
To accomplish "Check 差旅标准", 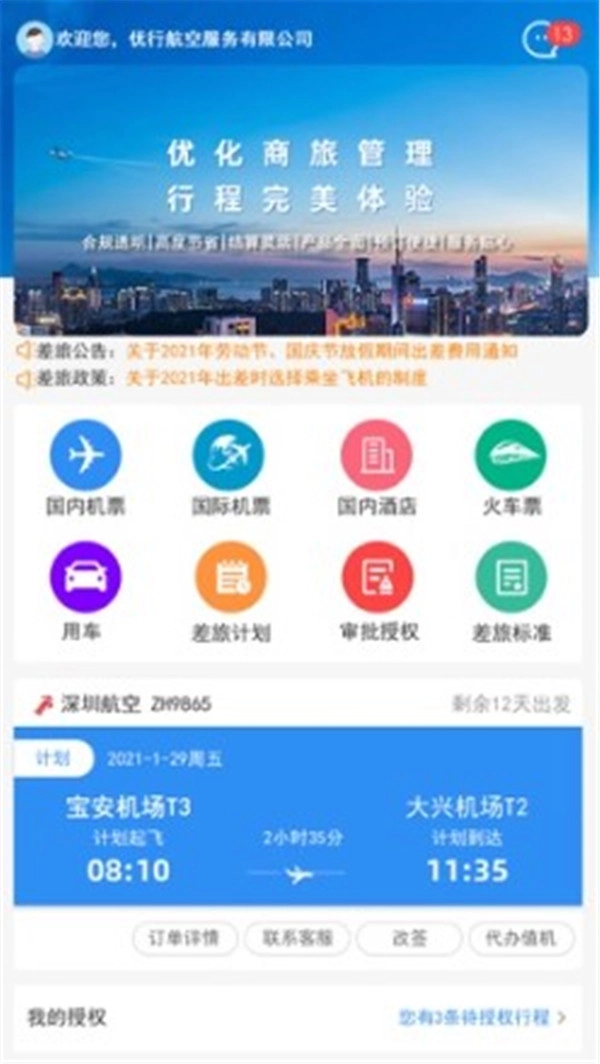I will pyautogui.click(x=510, y=592).
